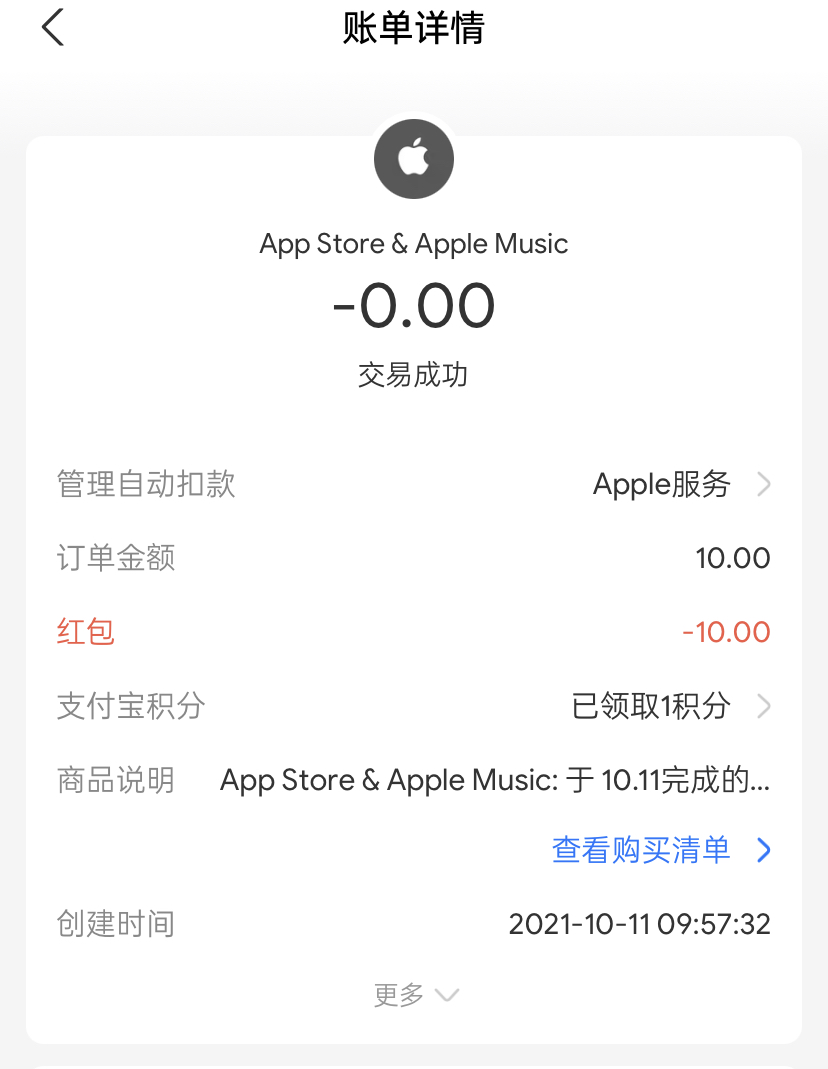Click the -0.00 transaction amount

[x=413, y=307]
